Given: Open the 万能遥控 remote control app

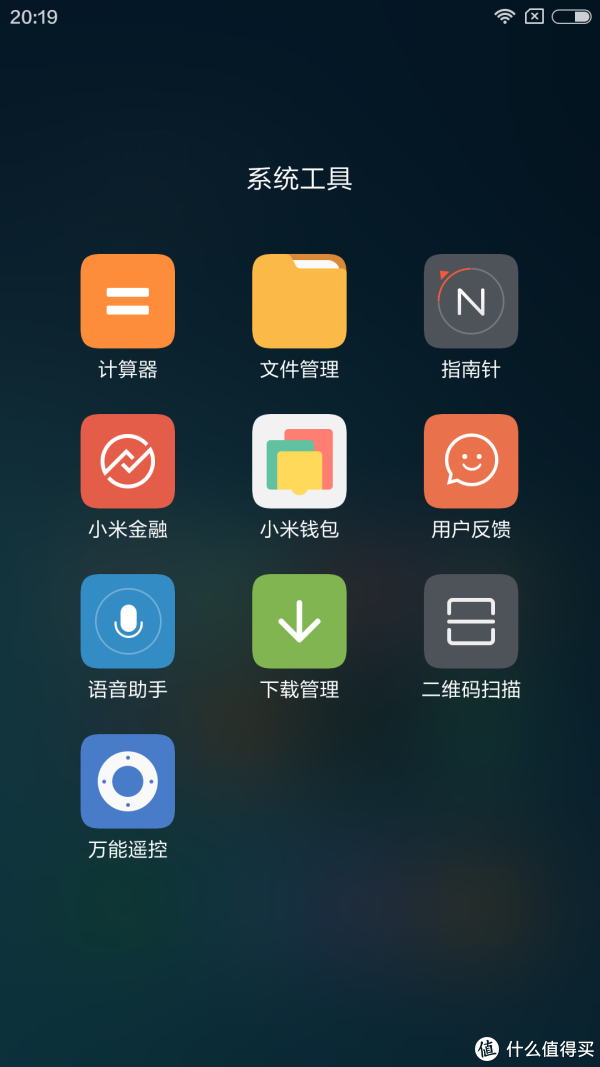Looking at the screenshot, I should pos(128,781).
